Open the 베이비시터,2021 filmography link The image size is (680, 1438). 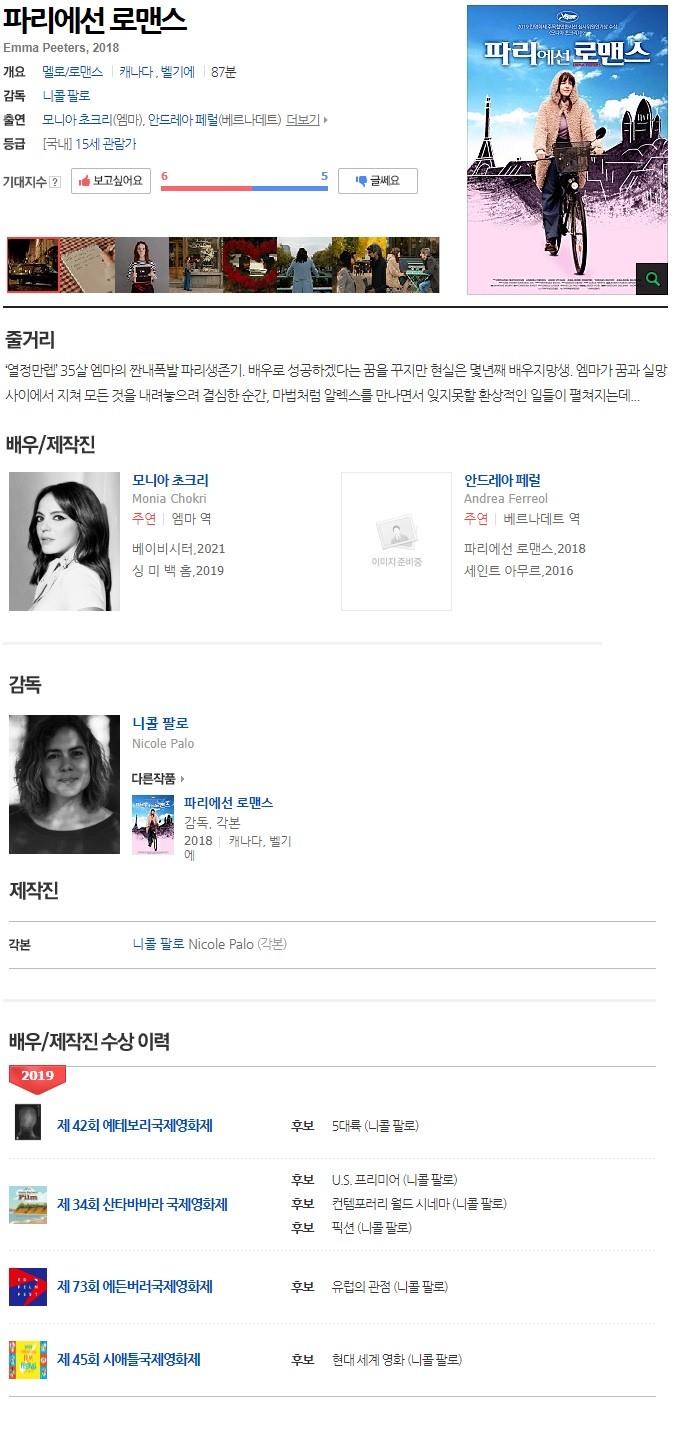(x=178, y=549)
